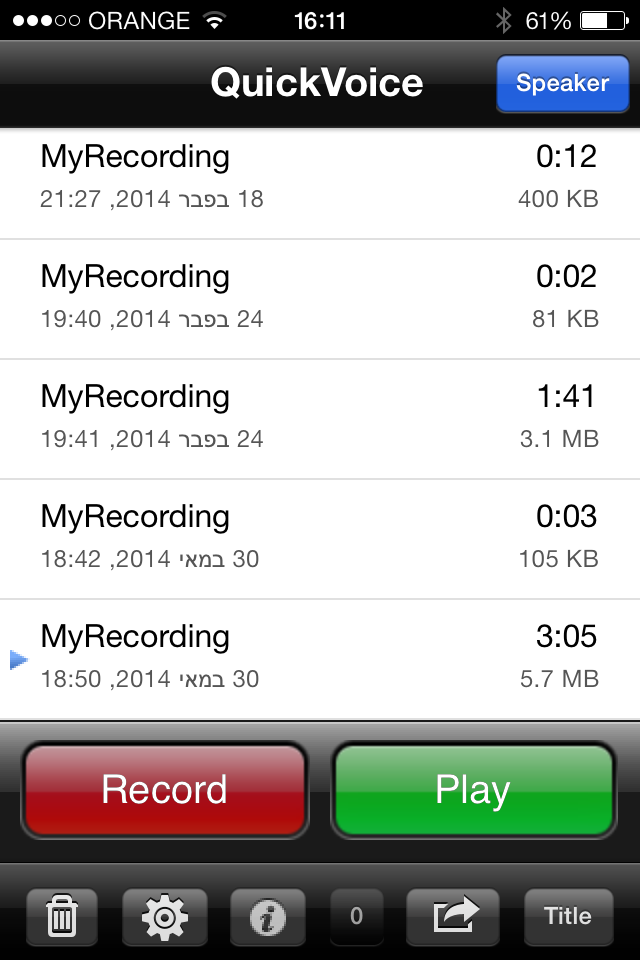The width and height of the screenshot is (640, 960).
Task: Share the selected recording
Action: pos(457,916)
